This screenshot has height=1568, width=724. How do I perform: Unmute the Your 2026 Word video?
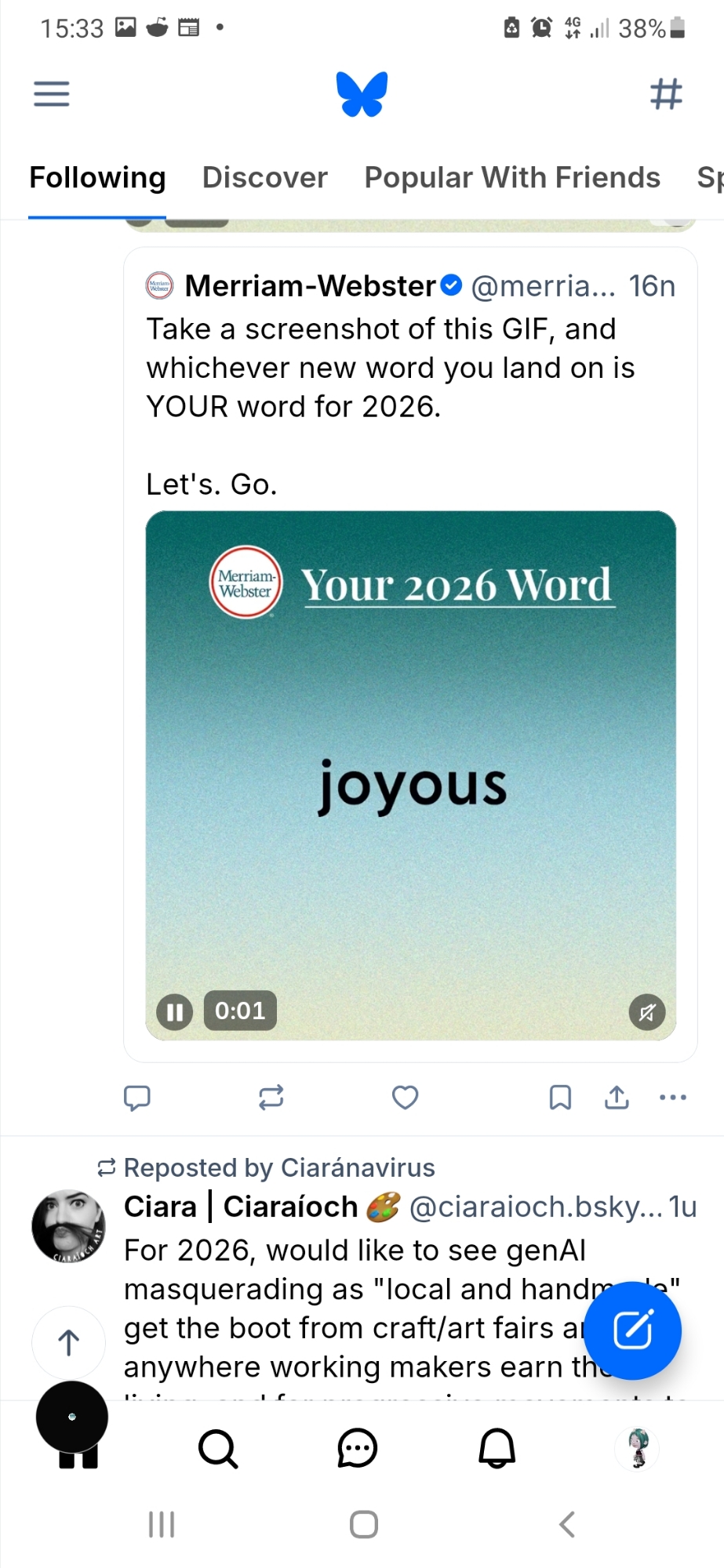[x=646, y=1012]
